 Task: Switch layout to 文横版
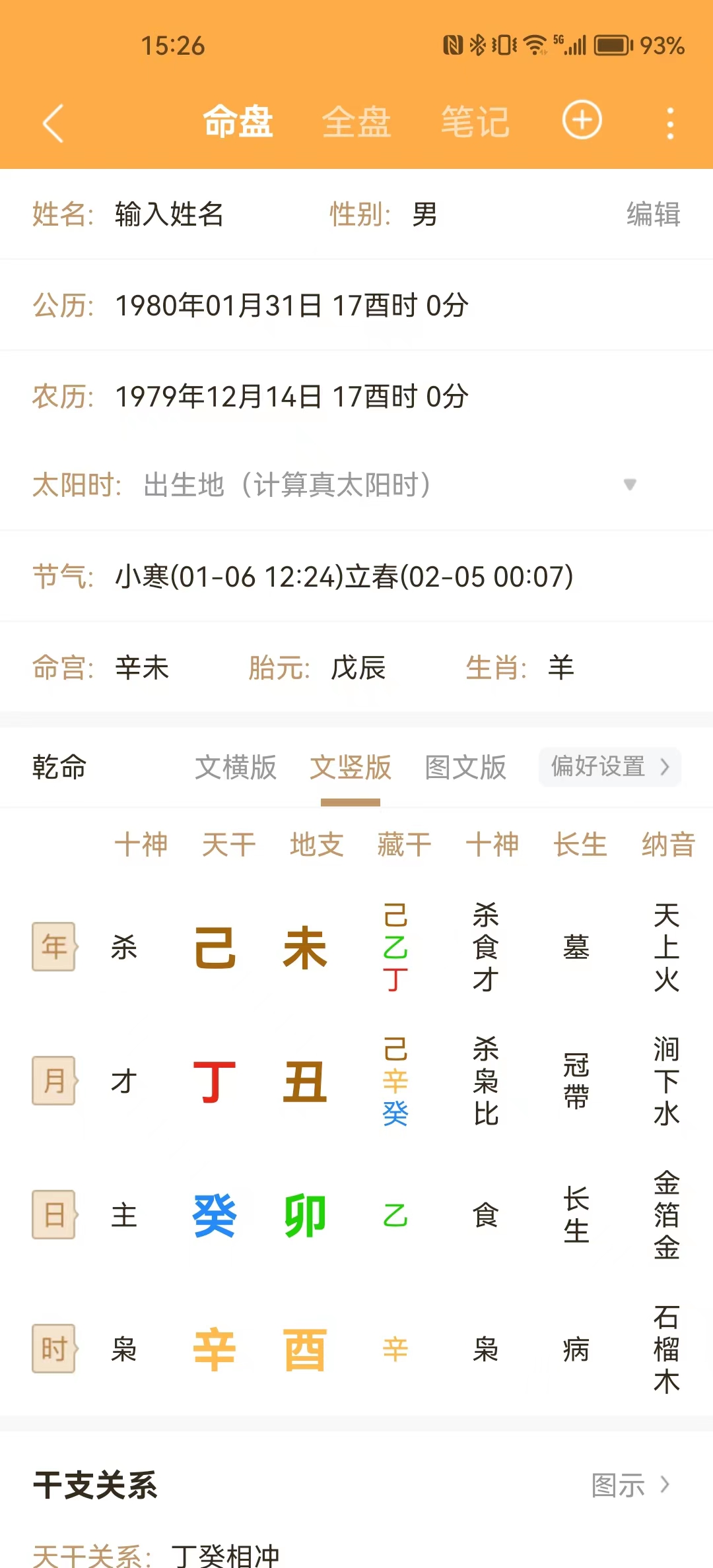click(x=236, y=768)
